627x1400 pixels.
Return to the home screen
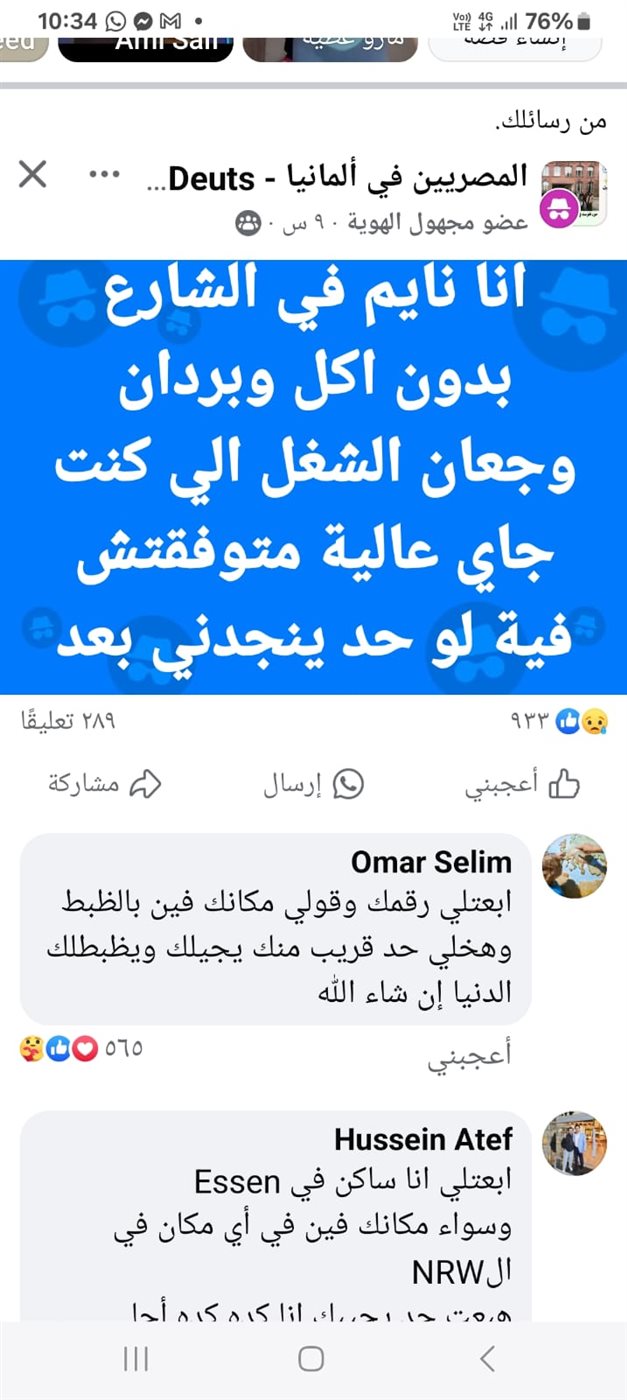pyautogui.click(x=311, y=1358)
